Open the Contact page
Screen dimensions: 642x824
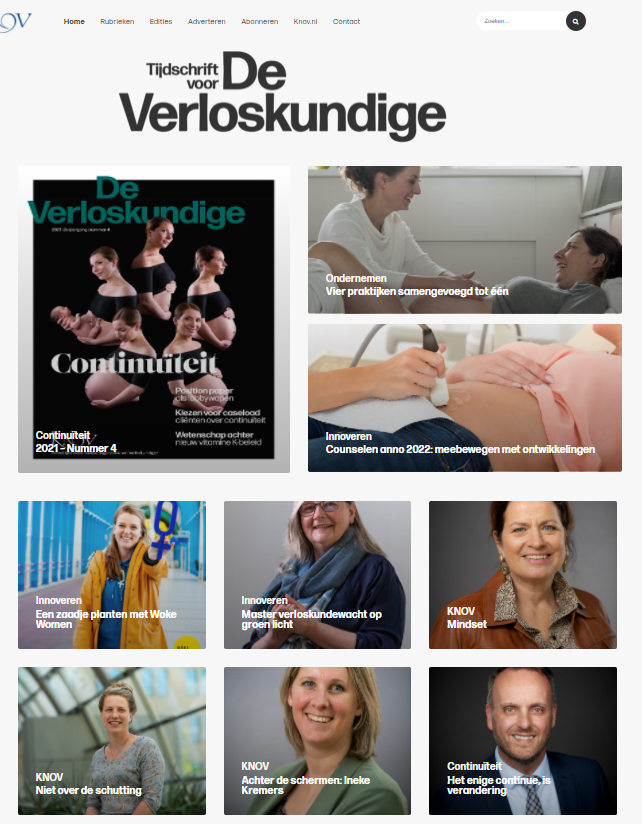tap(346, 21)
